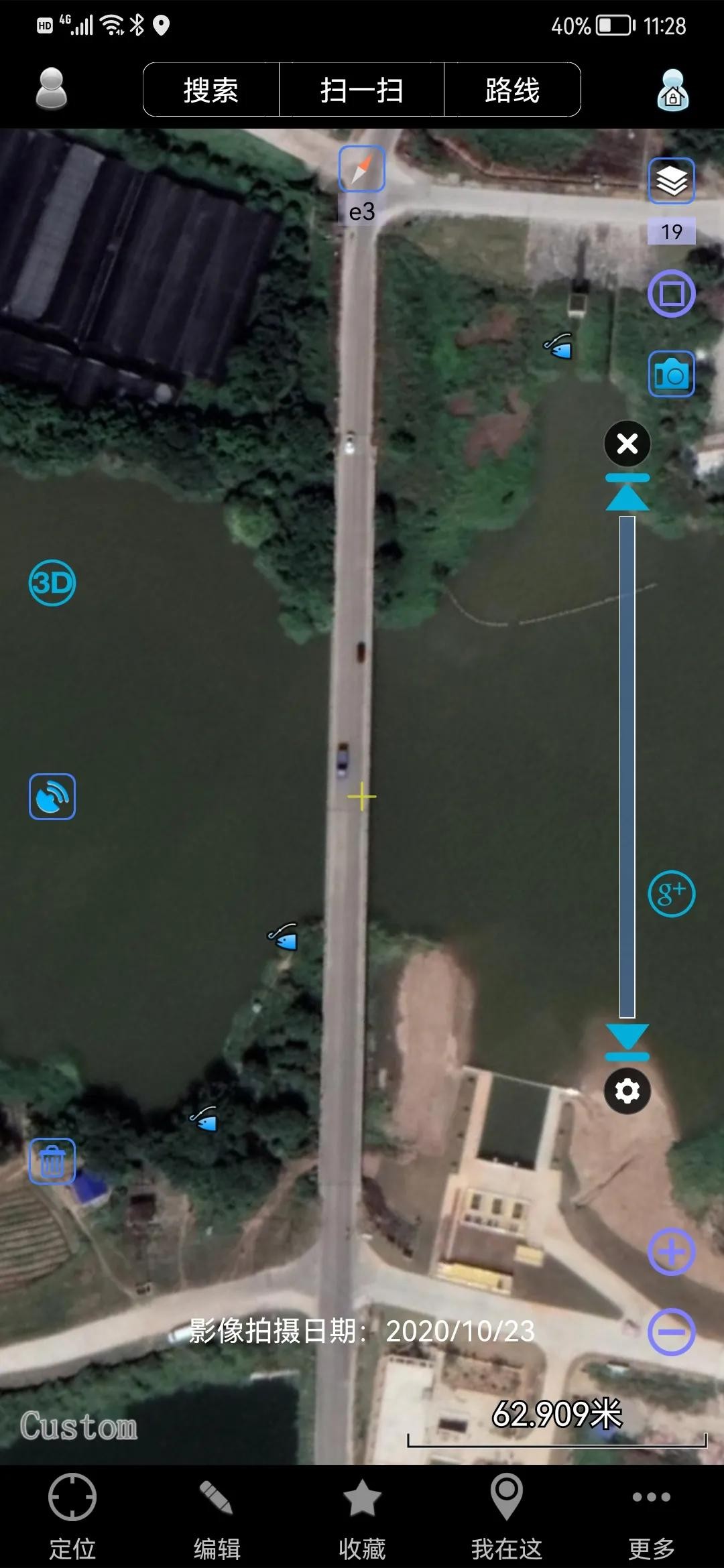Open the user profile avatar
Viewport: 724px width, 1568px height.
(51, 89)
